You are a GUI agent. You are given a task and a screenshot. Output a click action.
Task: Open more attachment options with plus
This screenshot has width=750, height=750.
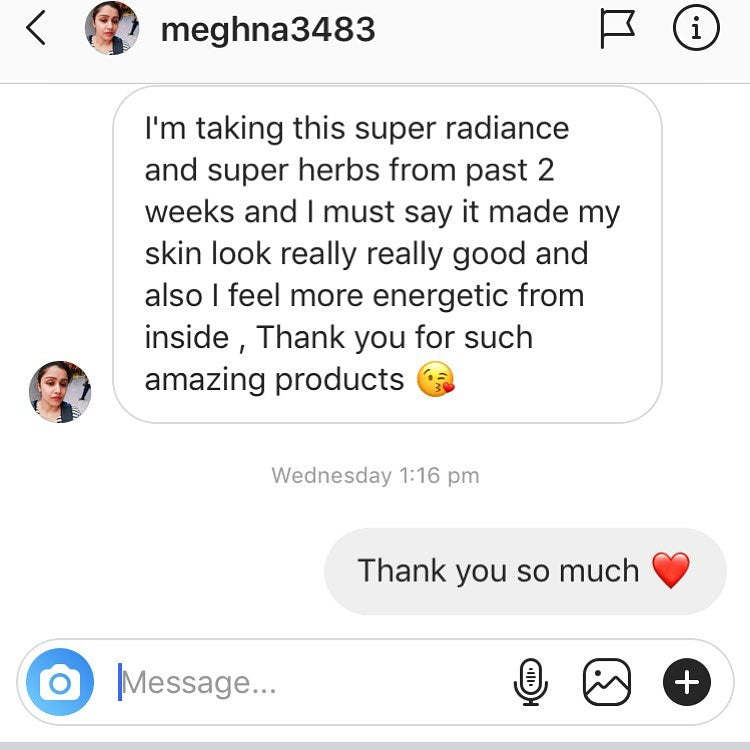point(687,683)
